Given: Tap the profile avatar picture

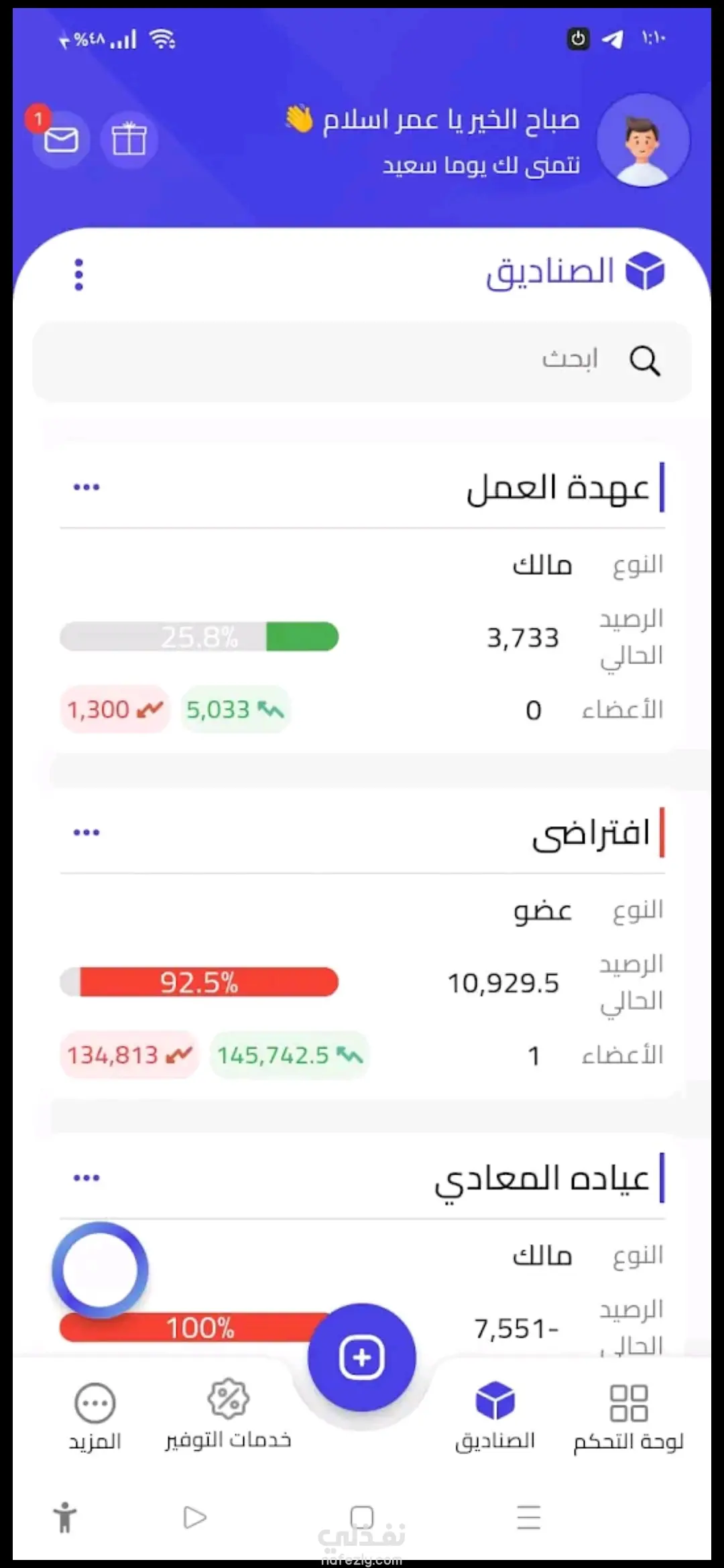Looking at the screenshot, I should pyautogui.click(x=643, y=141).
